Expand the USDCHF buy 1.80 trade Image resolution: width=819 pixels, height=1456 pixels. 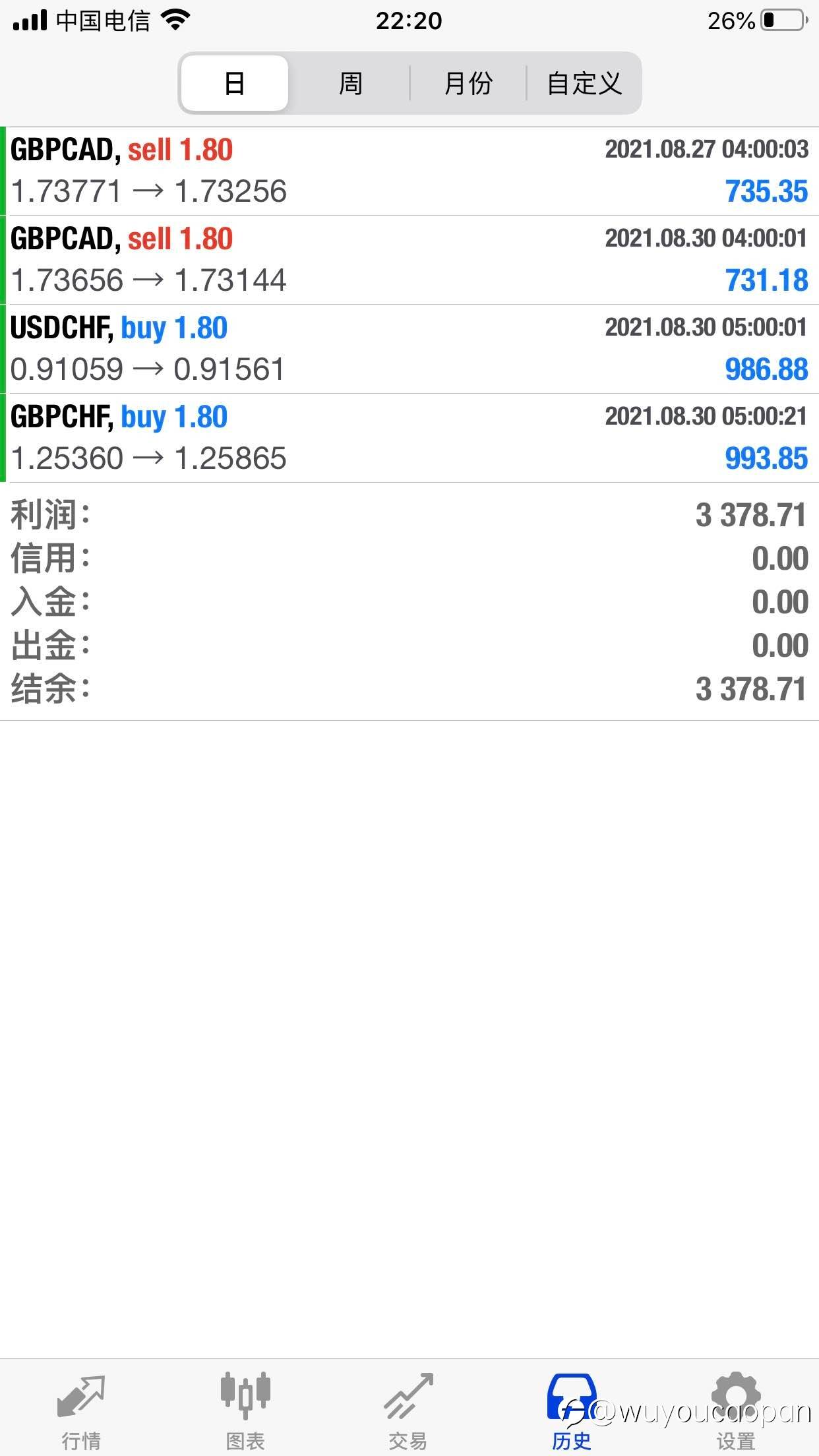409,349
